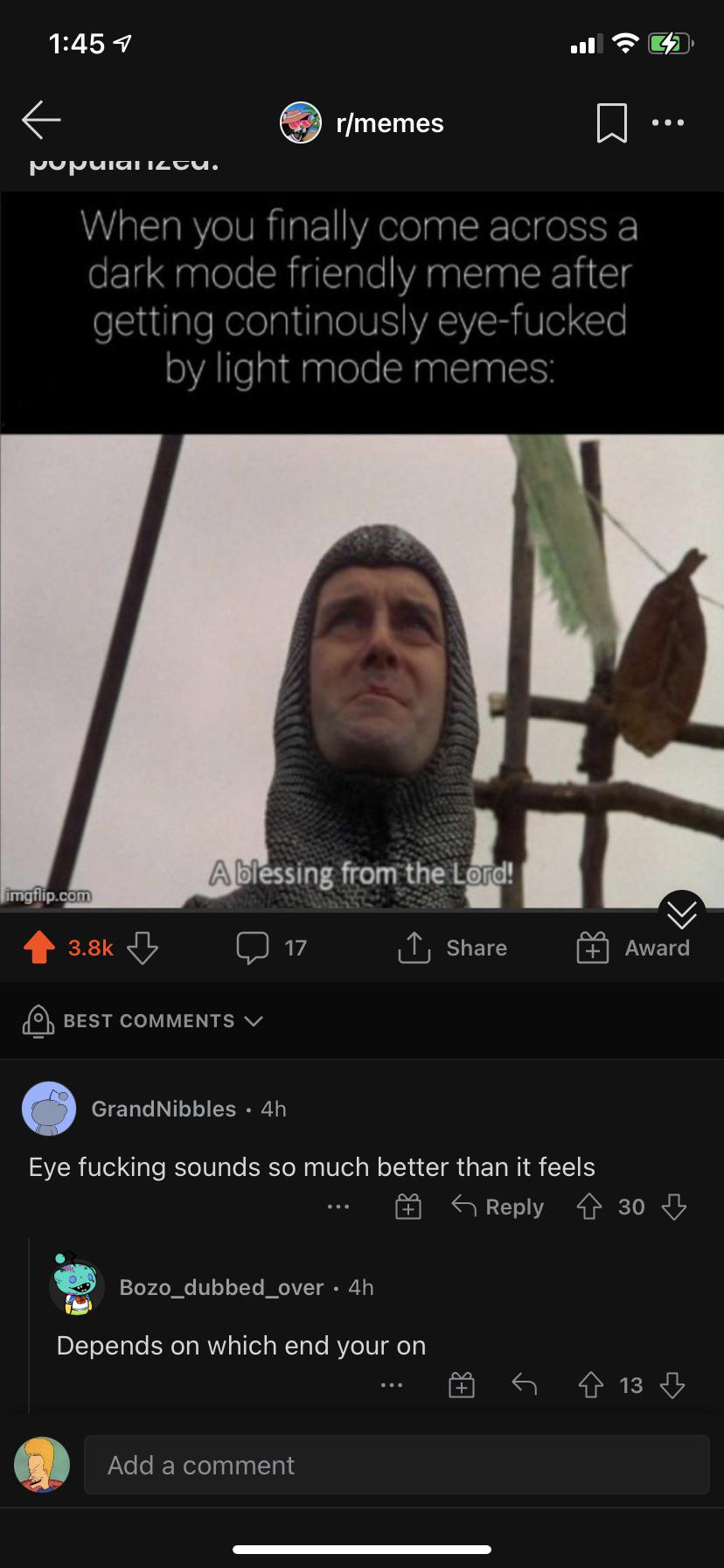
Task: Tap the Add a comment field
Action: [x=396, y=1465]
